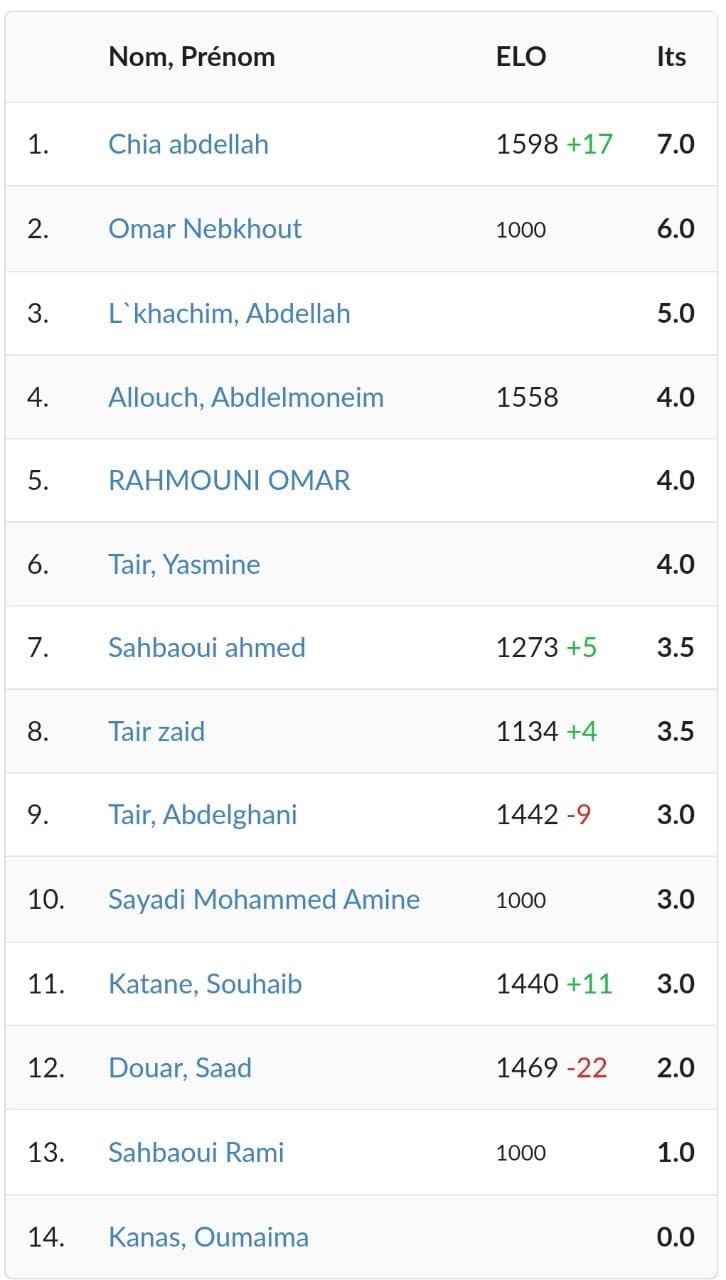
Task: Select RAHMOUNI OMAR's name link
Action: pyautogui.click(x=229, y=480)
